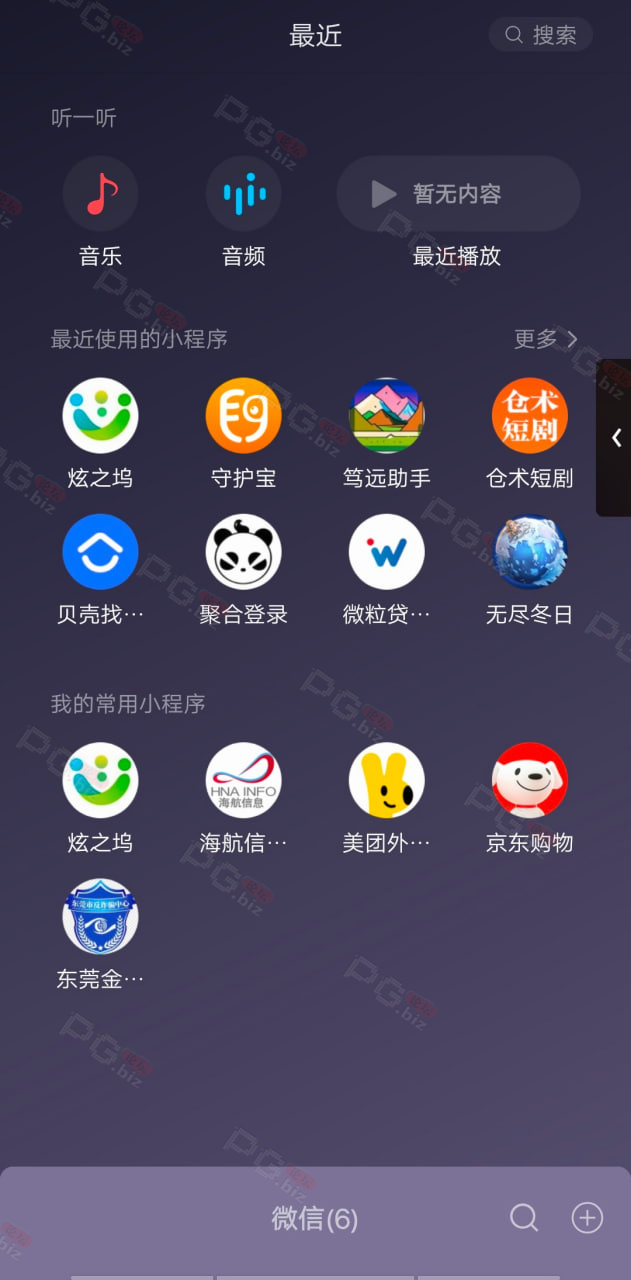This screenshot has height=1280, width=631.
Task: Show 更多 recently used mini programs
Action: click(546, 339)
